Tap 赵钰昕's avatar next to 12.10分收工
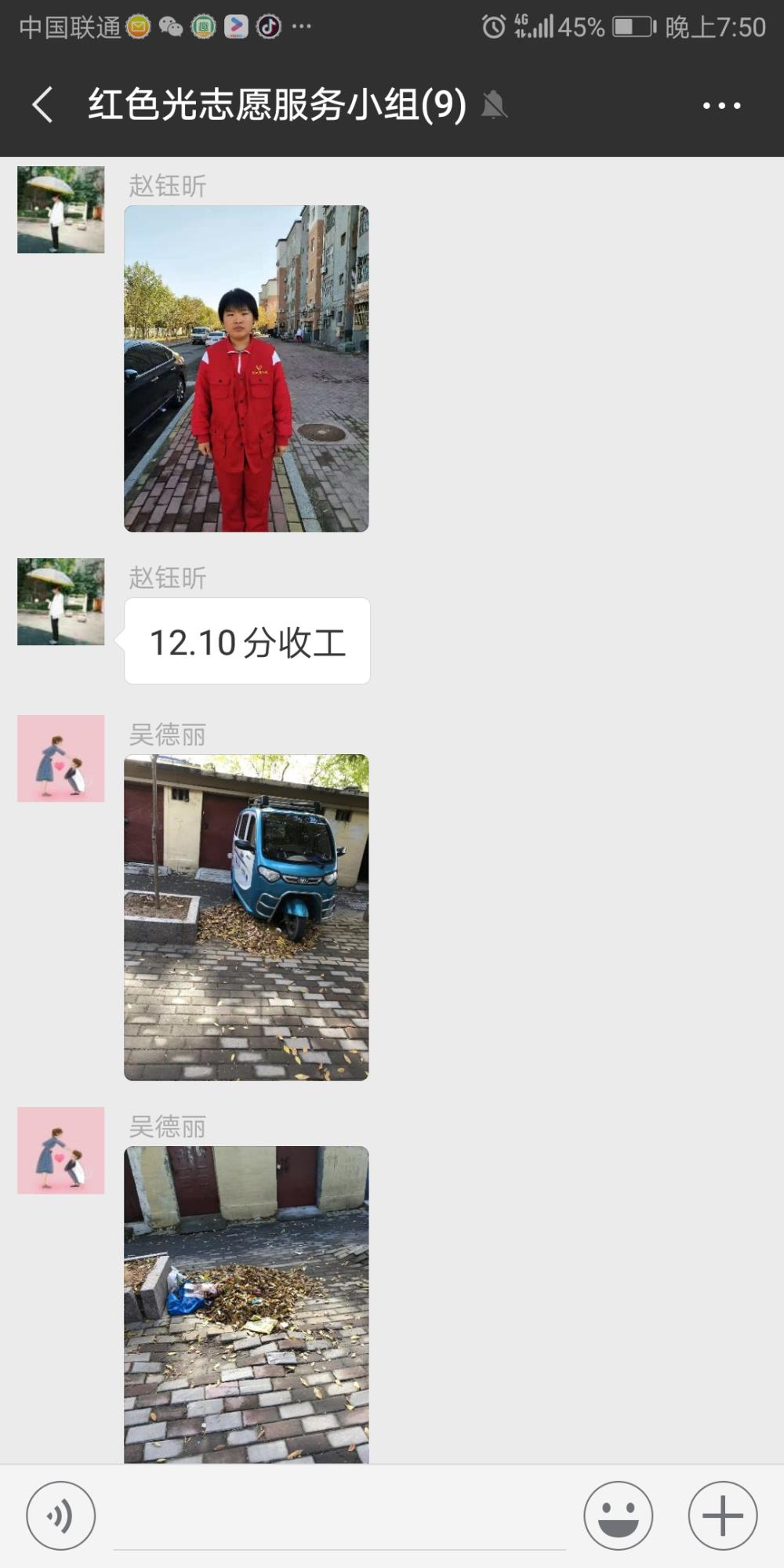 click(x=61, y=601)
